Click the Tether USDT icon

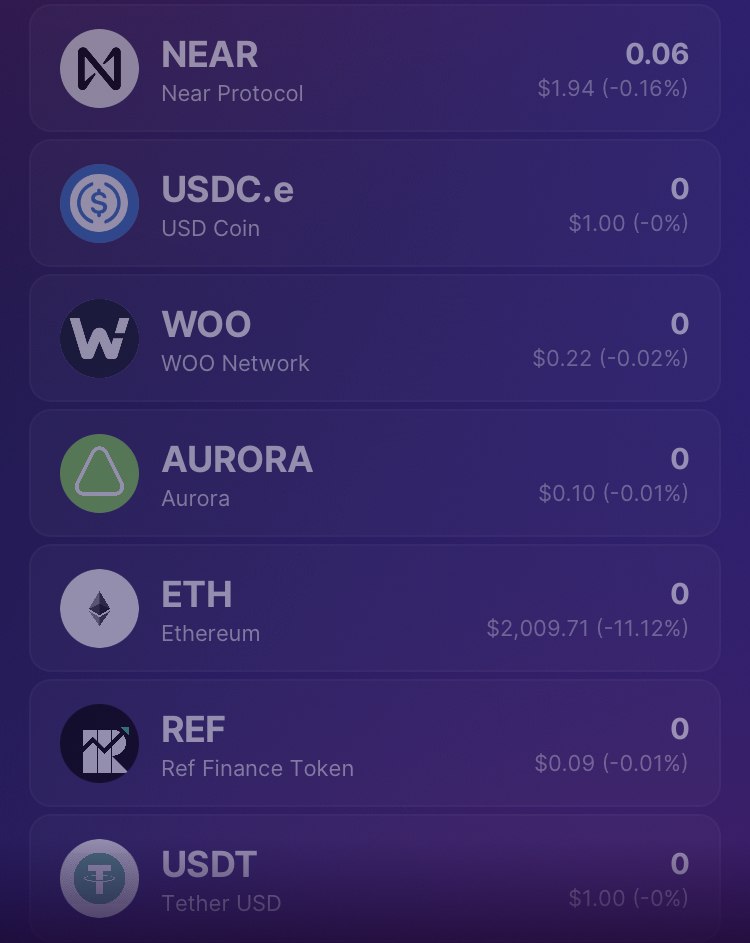pos(99,878)
